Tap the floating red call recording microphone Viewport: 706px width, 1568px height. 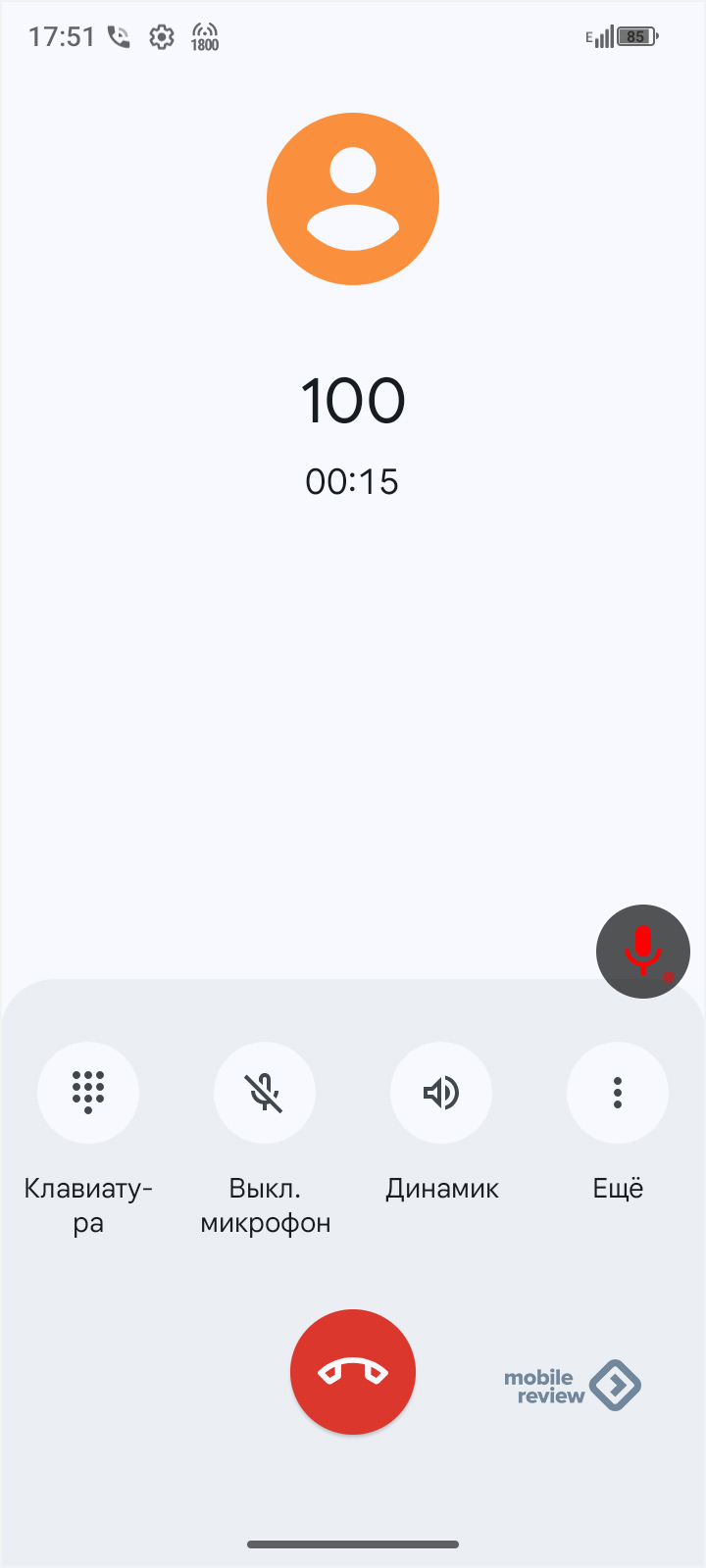click(643, 952)
